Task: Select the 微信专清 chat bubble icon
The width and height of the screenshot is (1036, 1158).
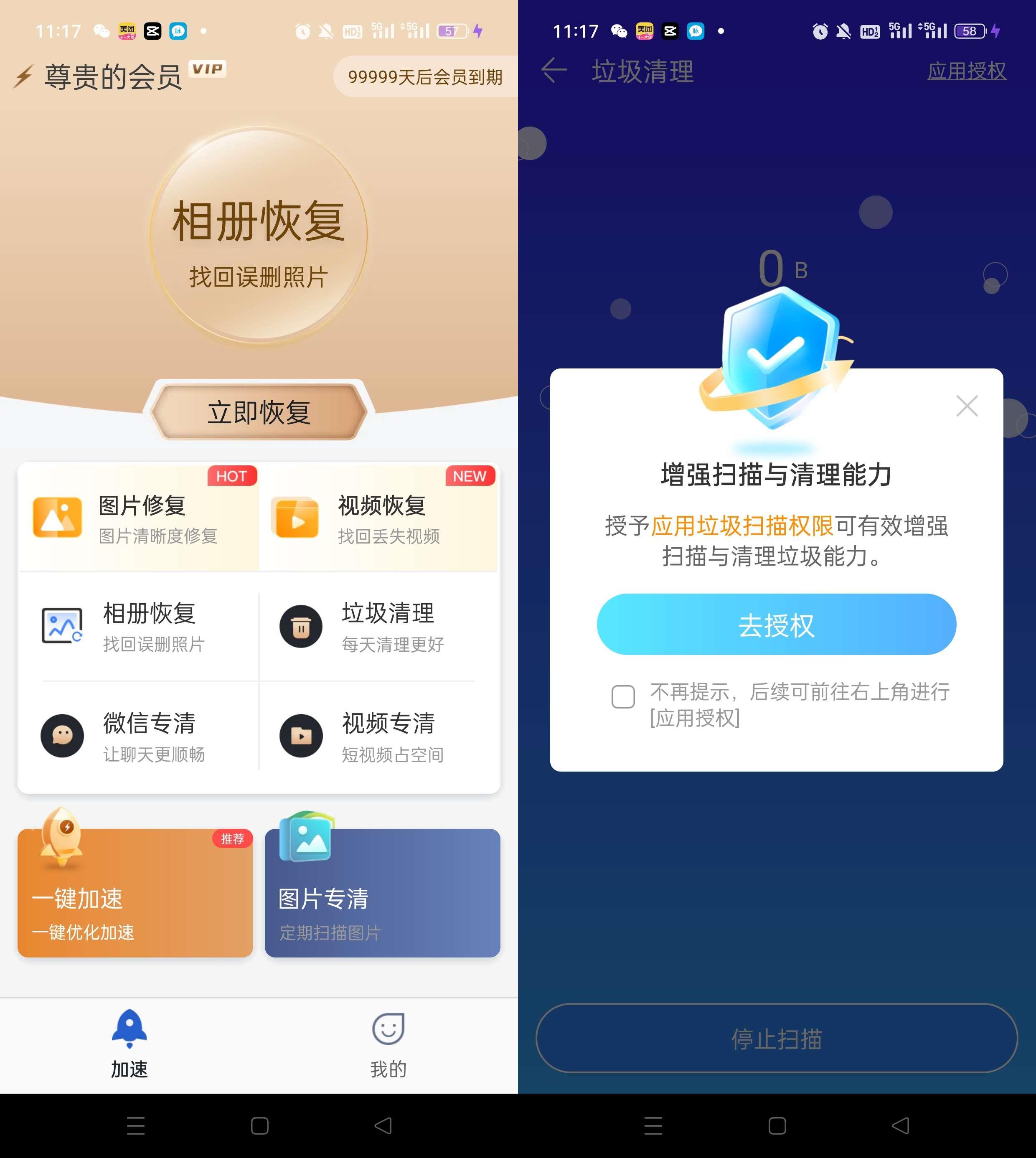Action: 63,736
